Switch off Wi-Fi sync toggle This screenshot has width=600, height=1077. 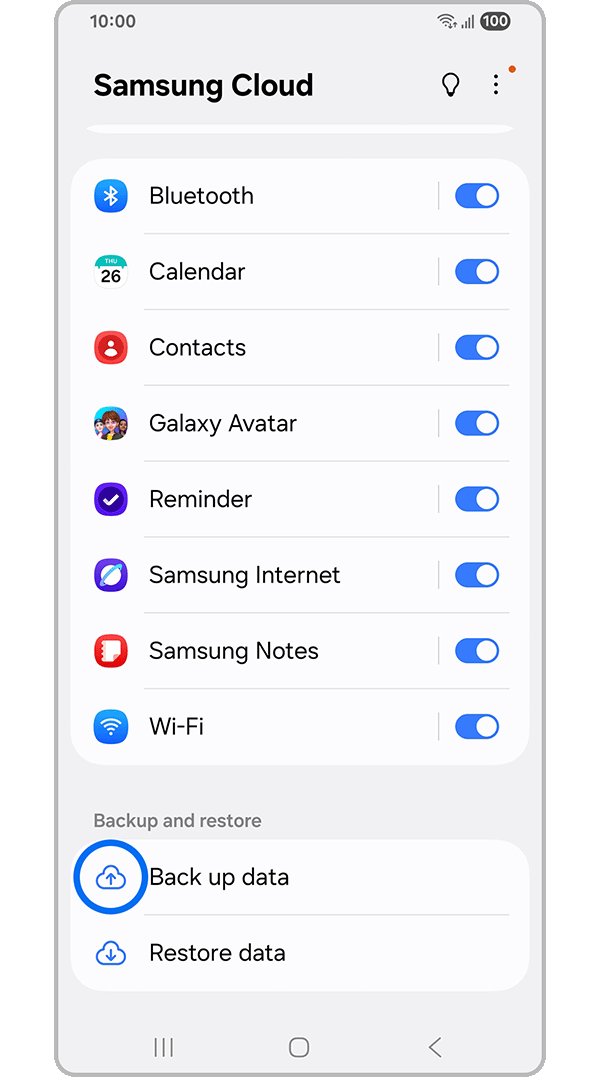477,727
